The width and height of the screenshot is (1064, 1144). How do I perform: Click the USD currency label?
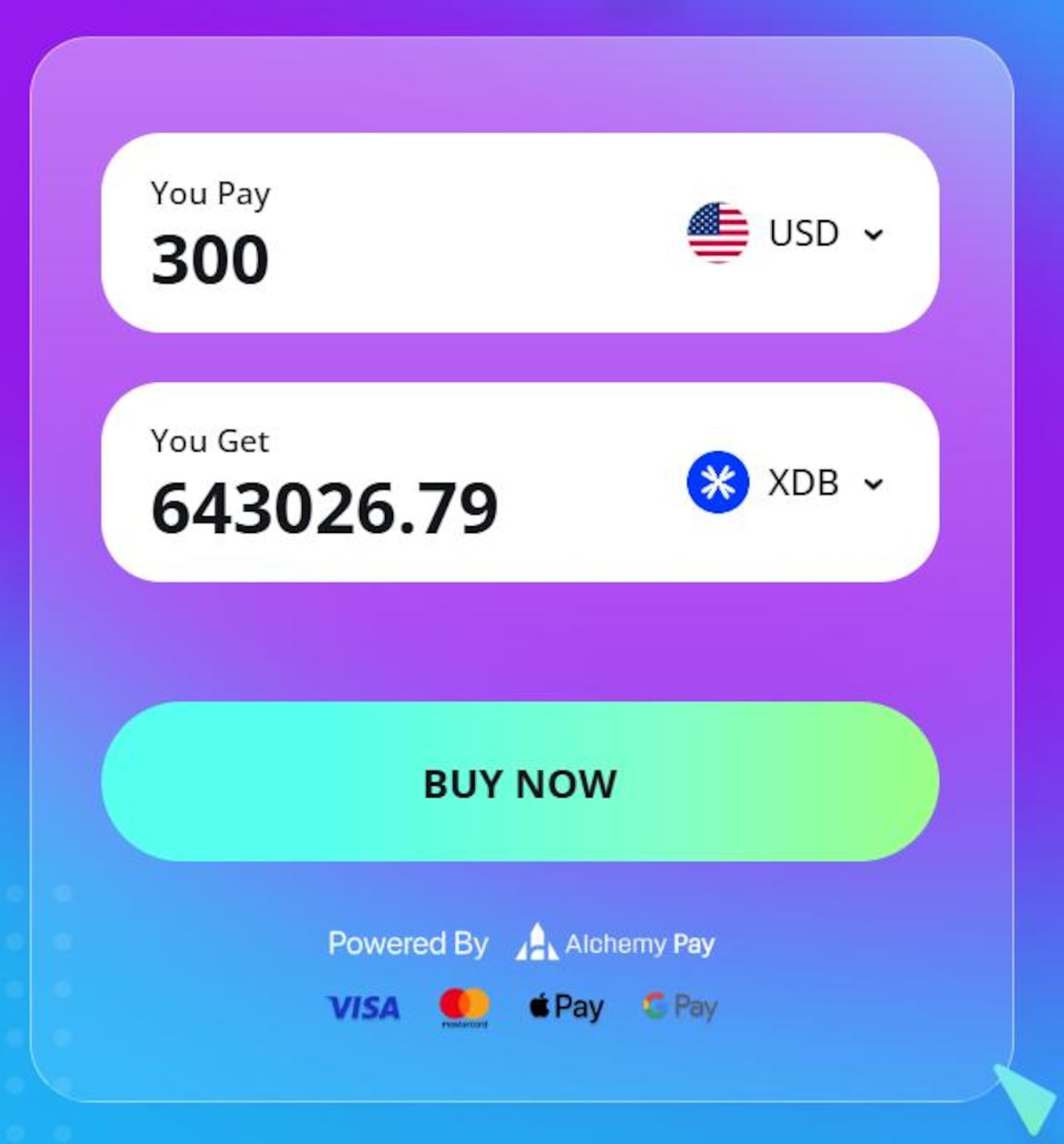pos(802,234)
